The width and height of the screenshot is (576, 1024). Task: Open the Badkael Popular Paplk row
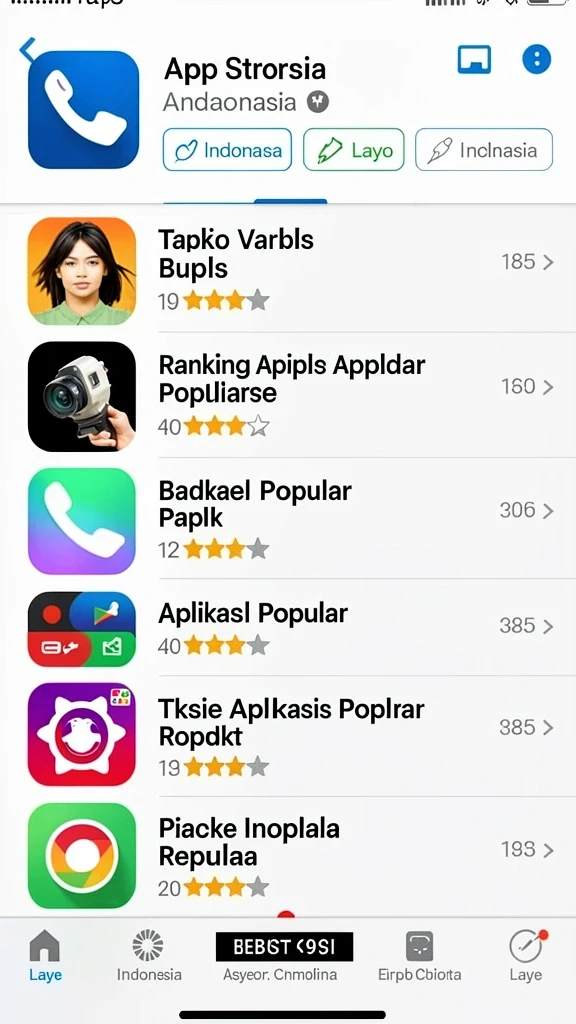[x=288, y=518]
